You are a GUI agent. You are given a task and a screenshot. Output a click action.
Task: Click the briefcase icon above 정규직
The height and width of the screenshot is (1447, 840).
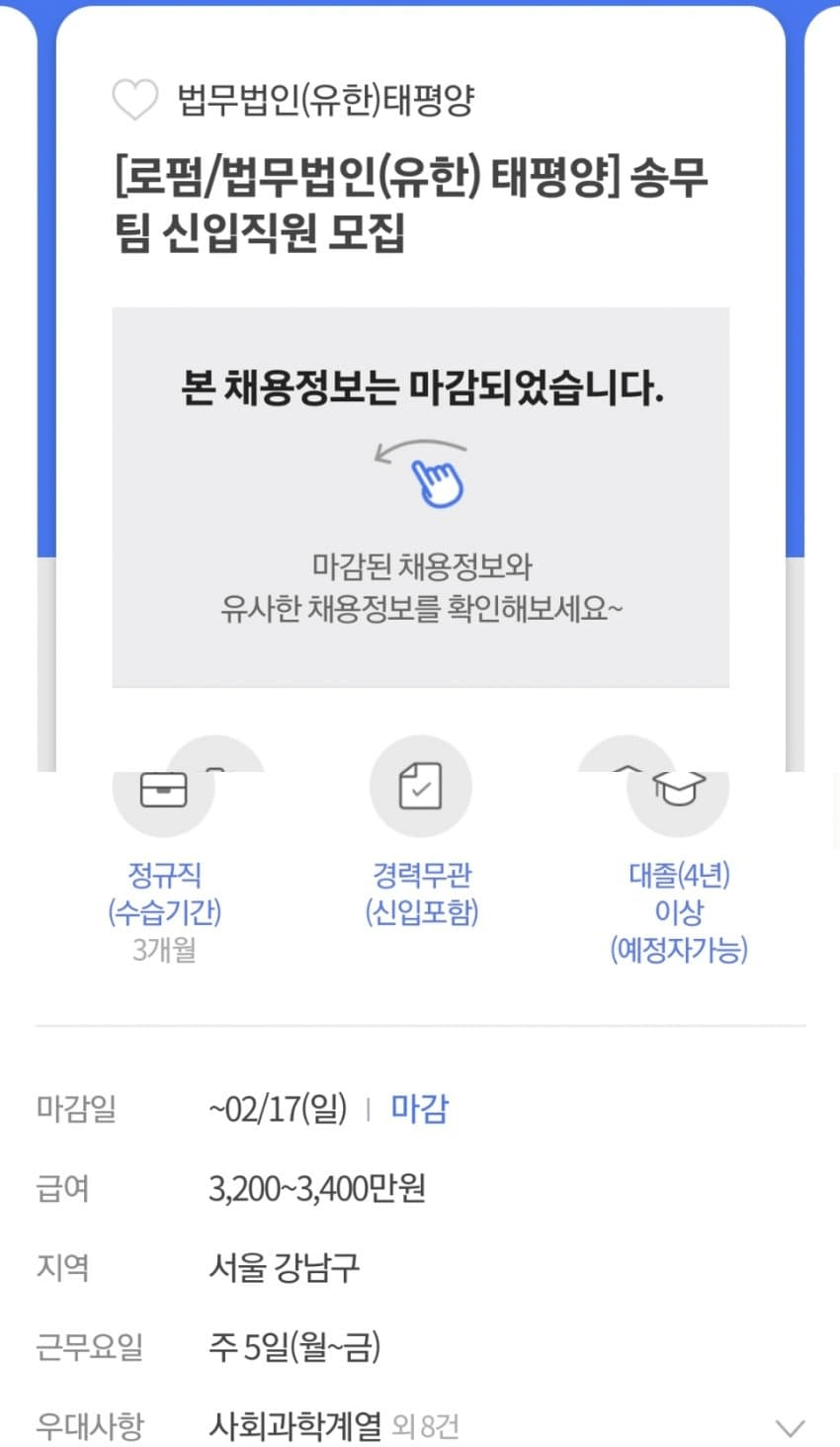[163, 788]
